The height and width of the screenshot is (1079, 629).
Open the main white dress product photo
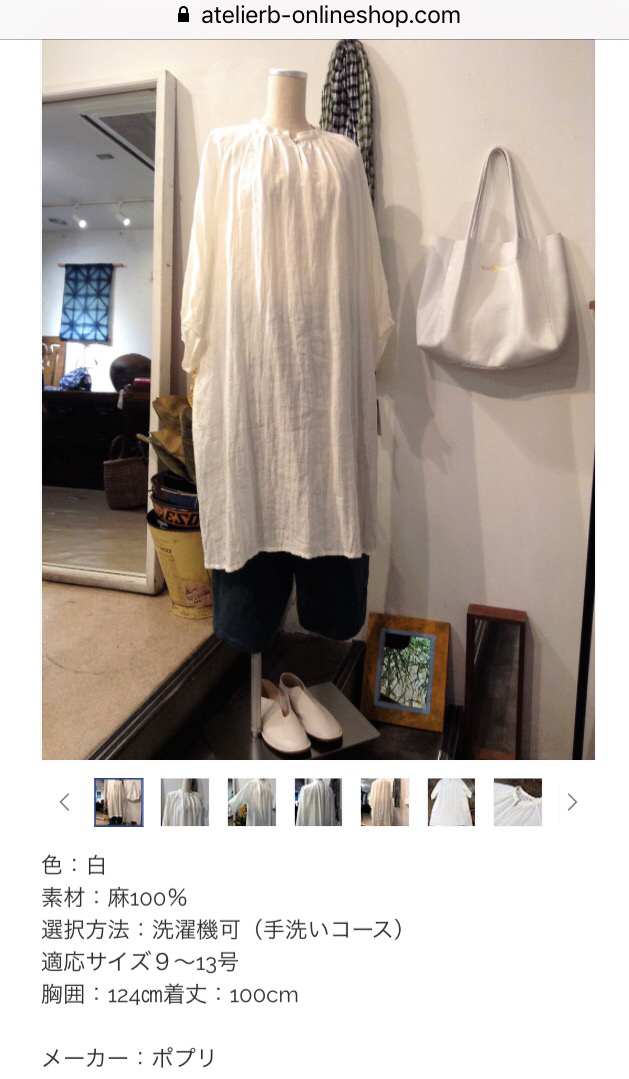click(x=318, y=400)
